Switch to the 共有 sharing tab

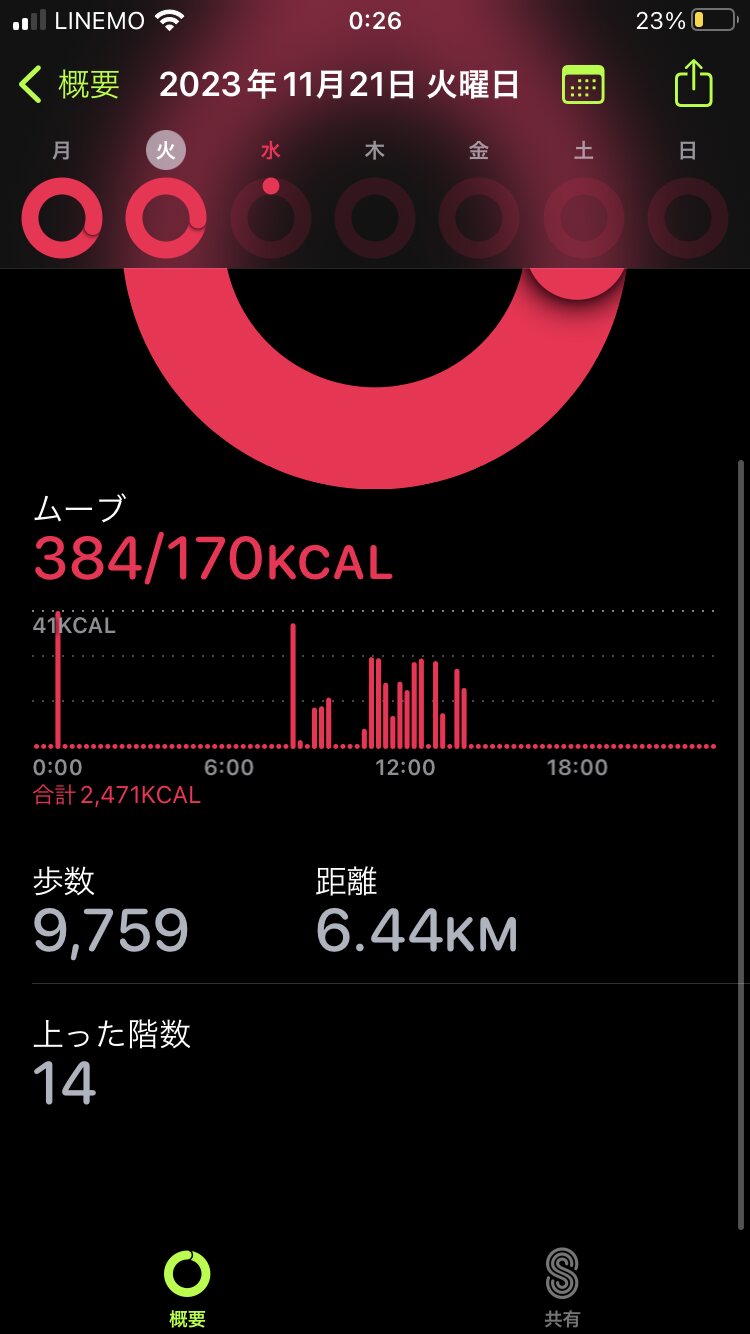point(562,1287)
